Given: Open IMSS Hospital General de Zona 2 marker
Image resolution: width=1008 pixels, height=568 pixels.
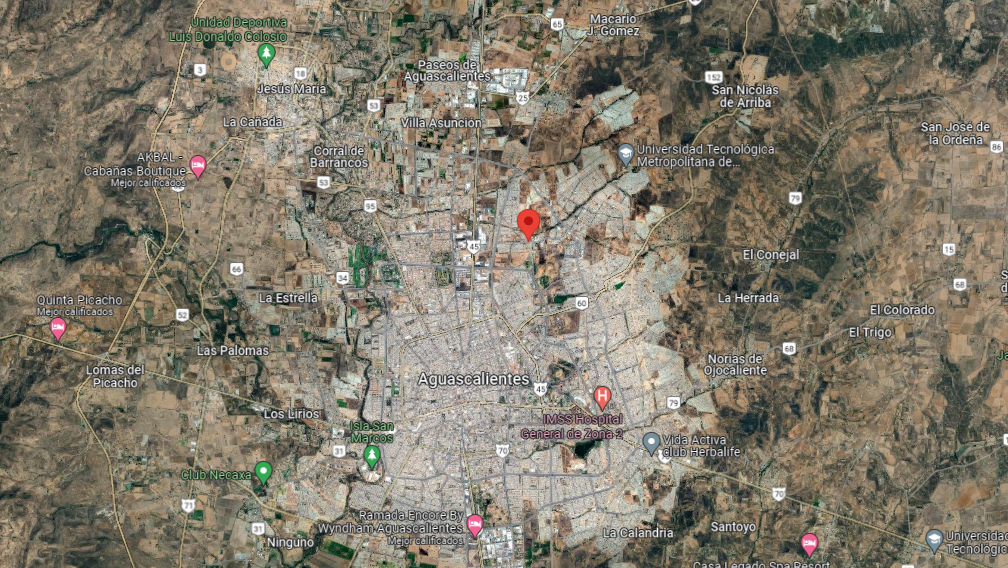Looking at the screenshot, I should coord(602,398).
